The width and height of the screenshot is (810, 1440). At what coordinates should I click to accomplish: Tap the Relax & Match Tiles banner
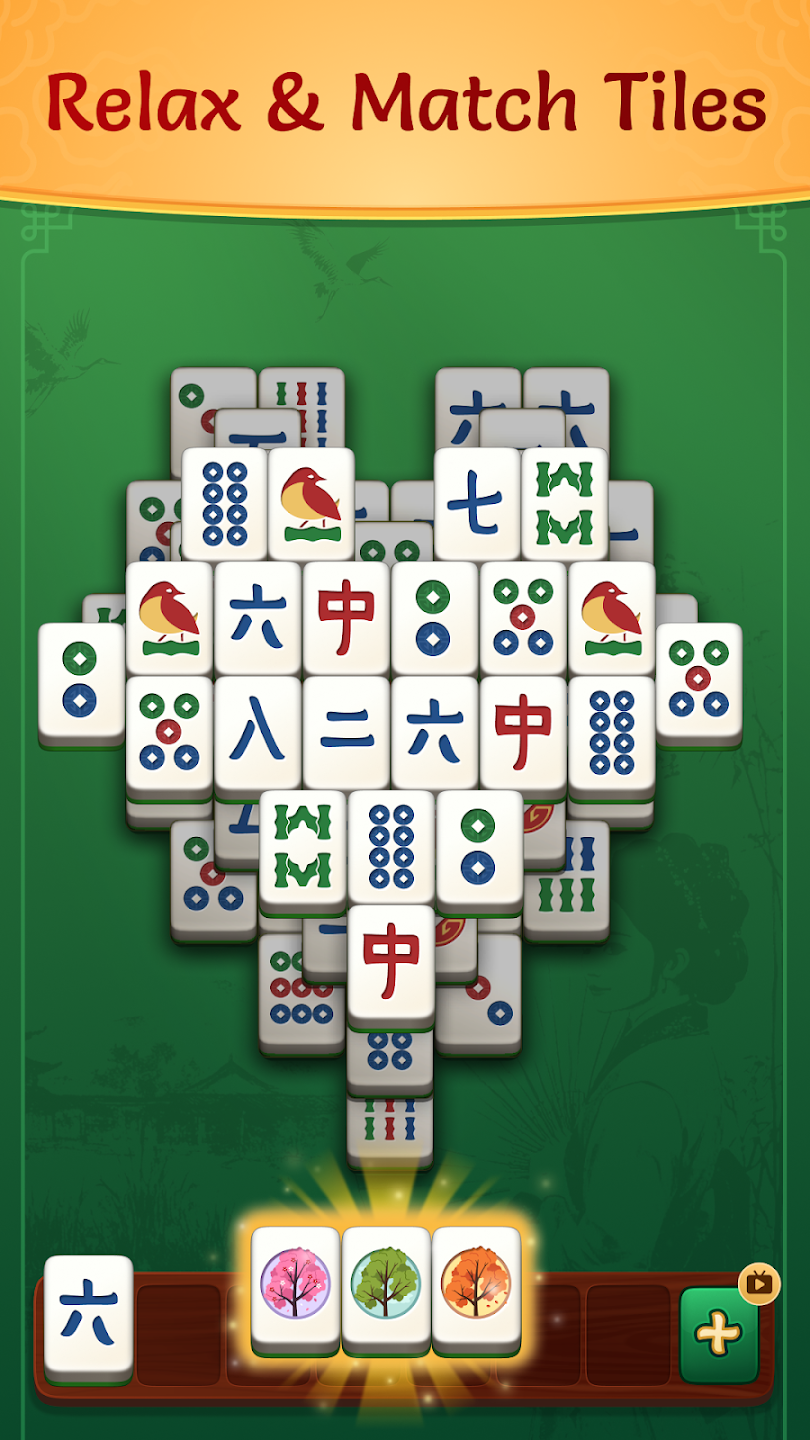tap(405, 100)
